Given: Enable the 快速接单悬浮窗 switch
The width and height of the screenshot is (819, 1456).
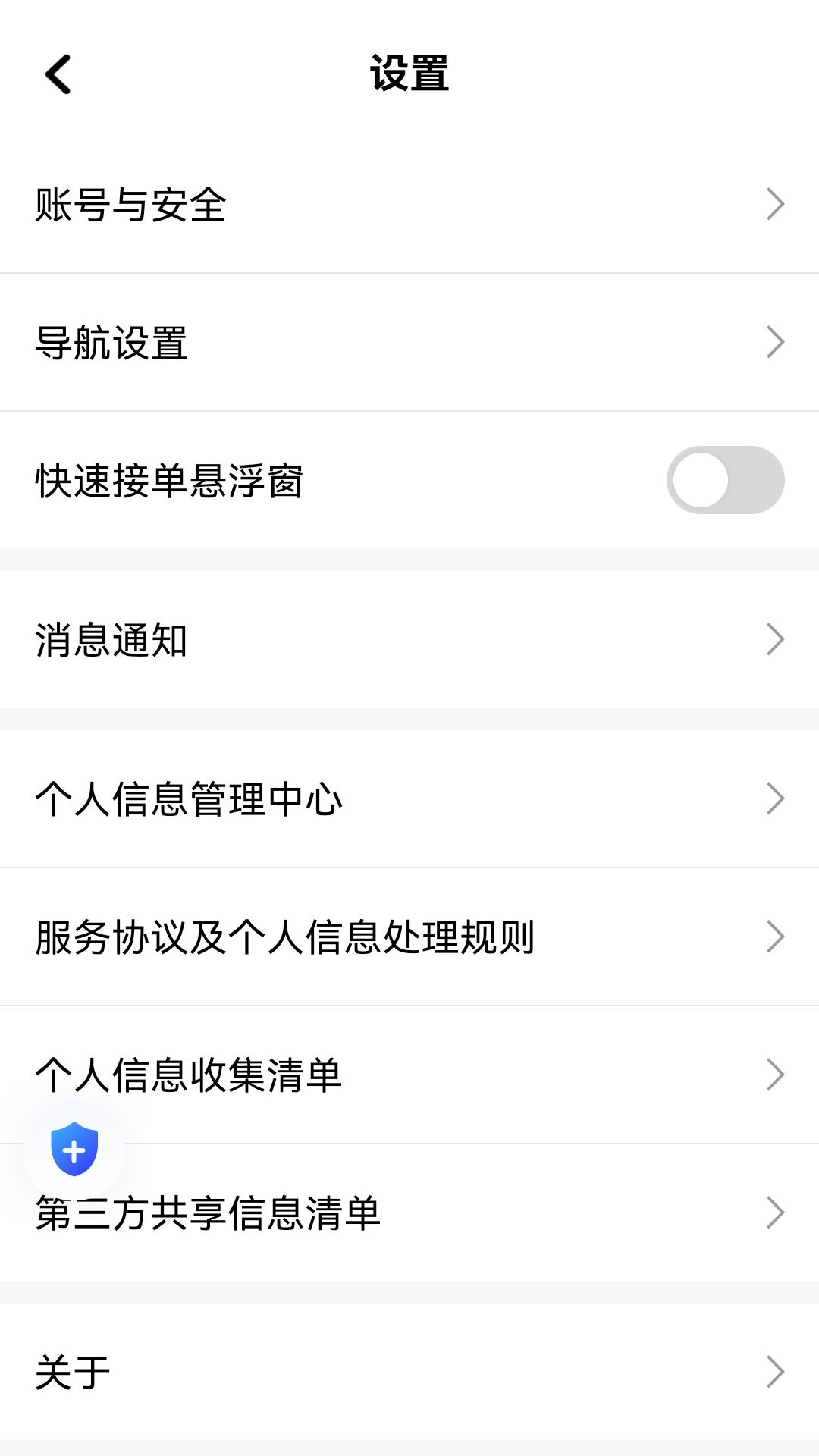Looking at the screenshot, I should pyautogui.click(x=725, y=480).
